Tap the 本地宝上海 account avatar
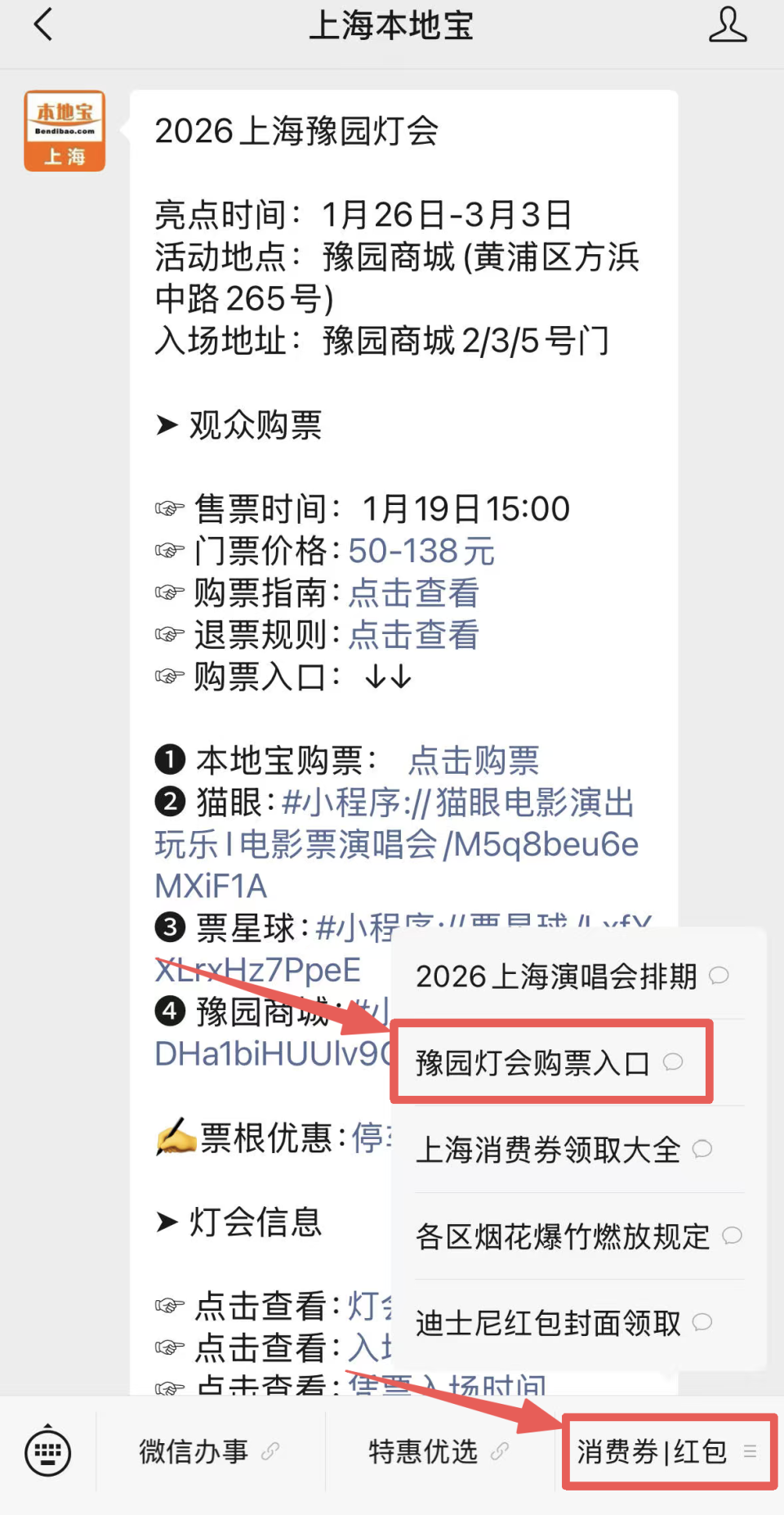 [x=64, y=131]
